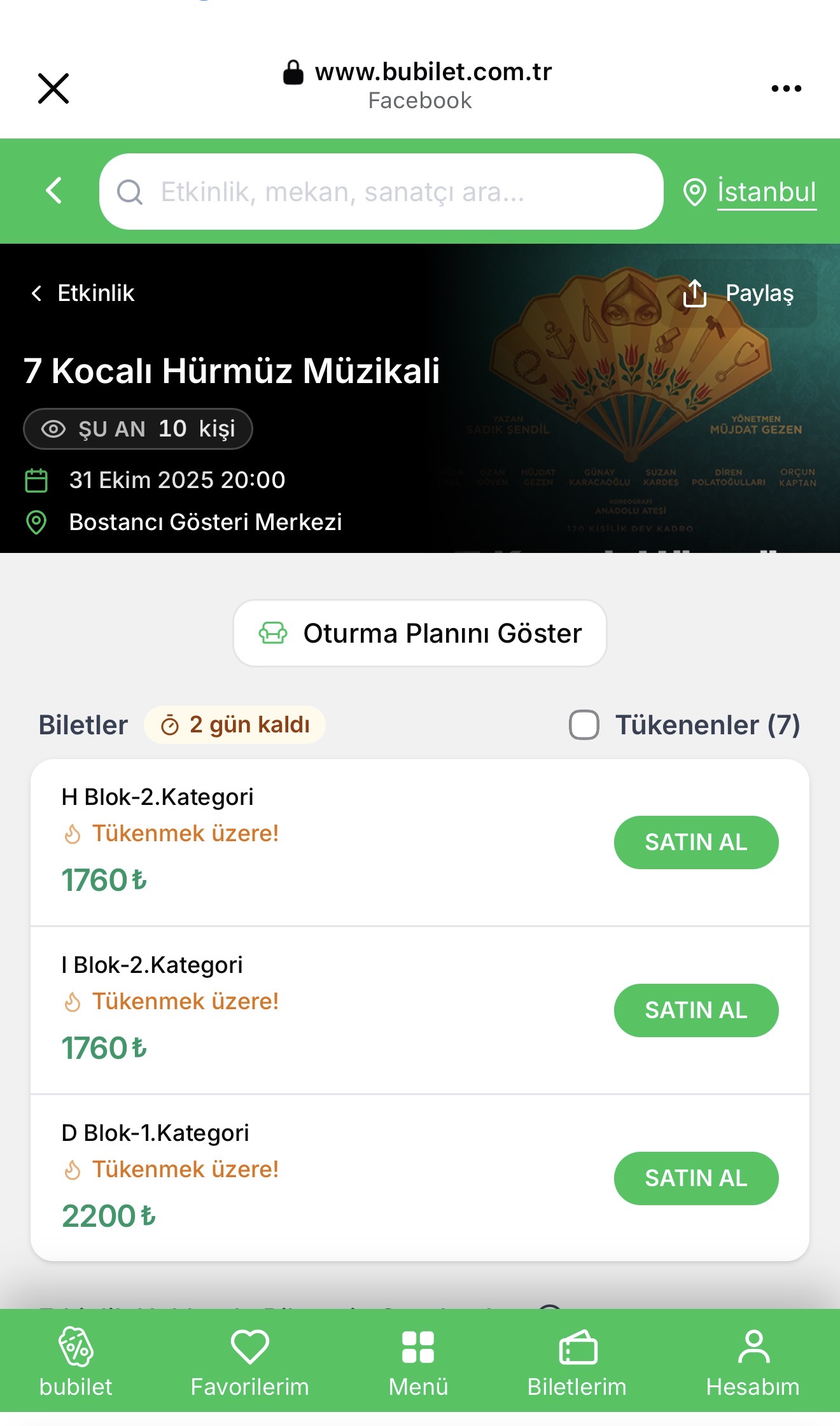Screen dimensions: 840x1426
Task: Tap the green back arrow beside search
Action: coord(55,190)
